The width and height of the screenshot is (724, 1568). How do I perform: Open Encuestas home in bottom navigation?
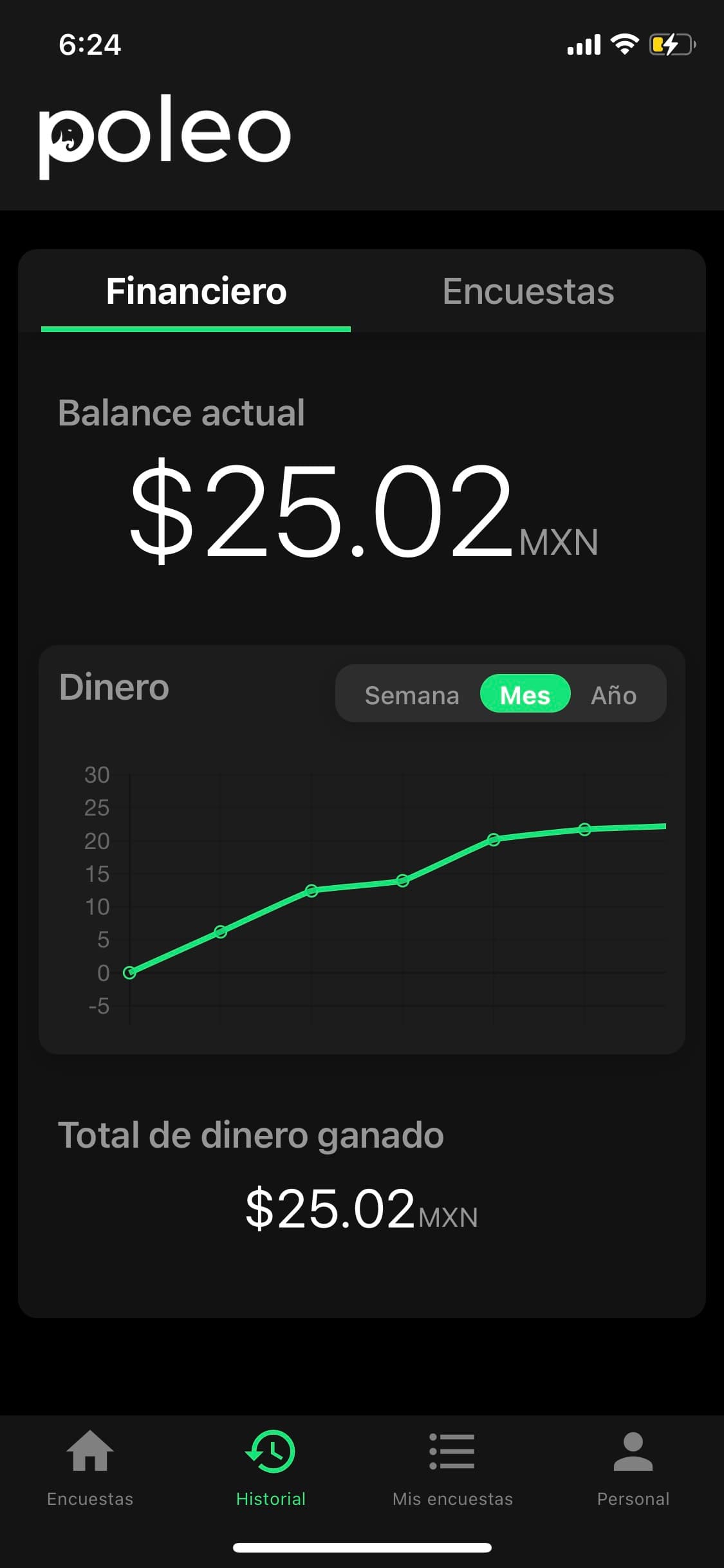[x=90, y=1469]
